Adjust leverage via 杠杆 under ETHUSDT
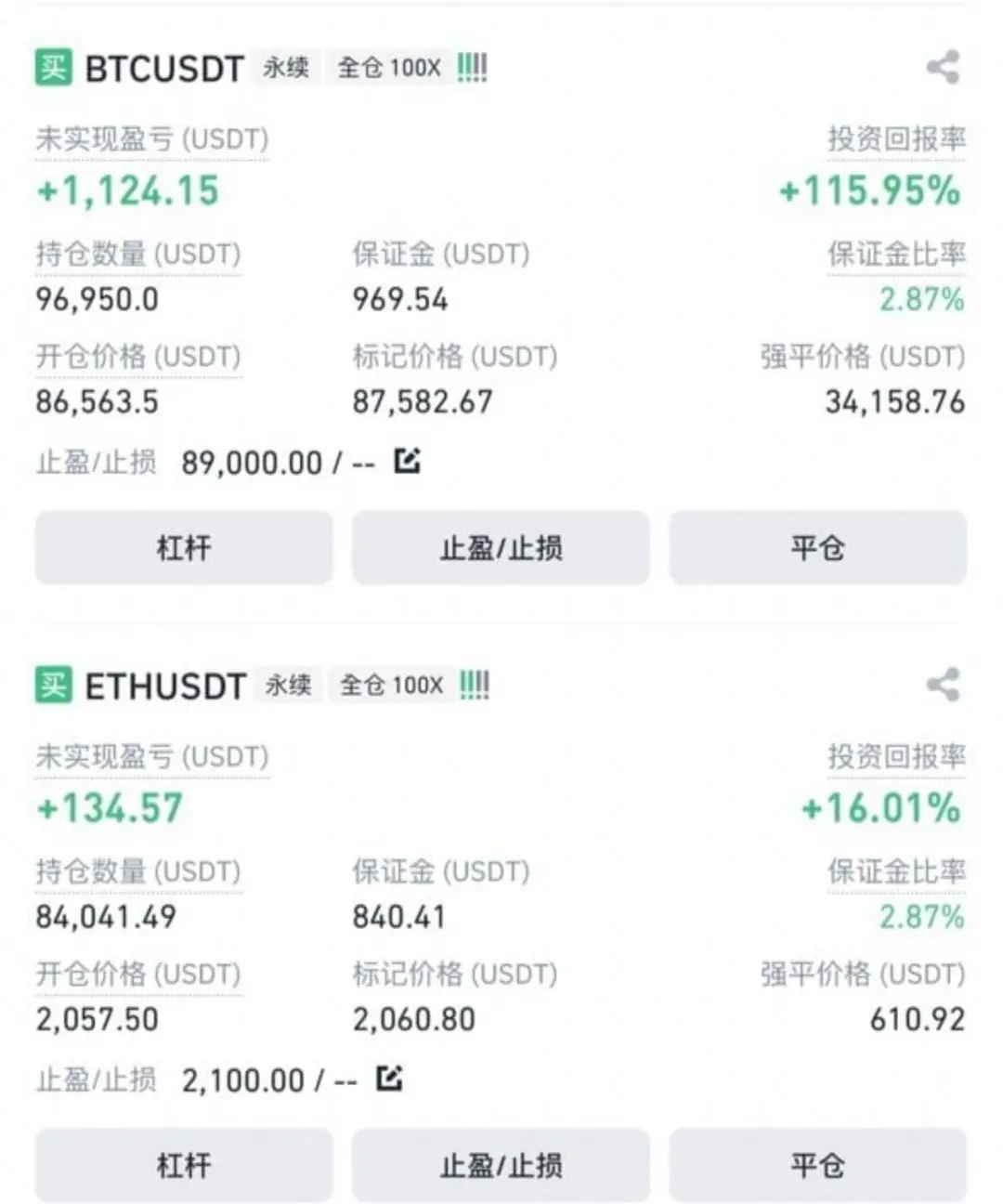Image resolution: width=1003 pixels, height=1204 pixels. 184,1165
